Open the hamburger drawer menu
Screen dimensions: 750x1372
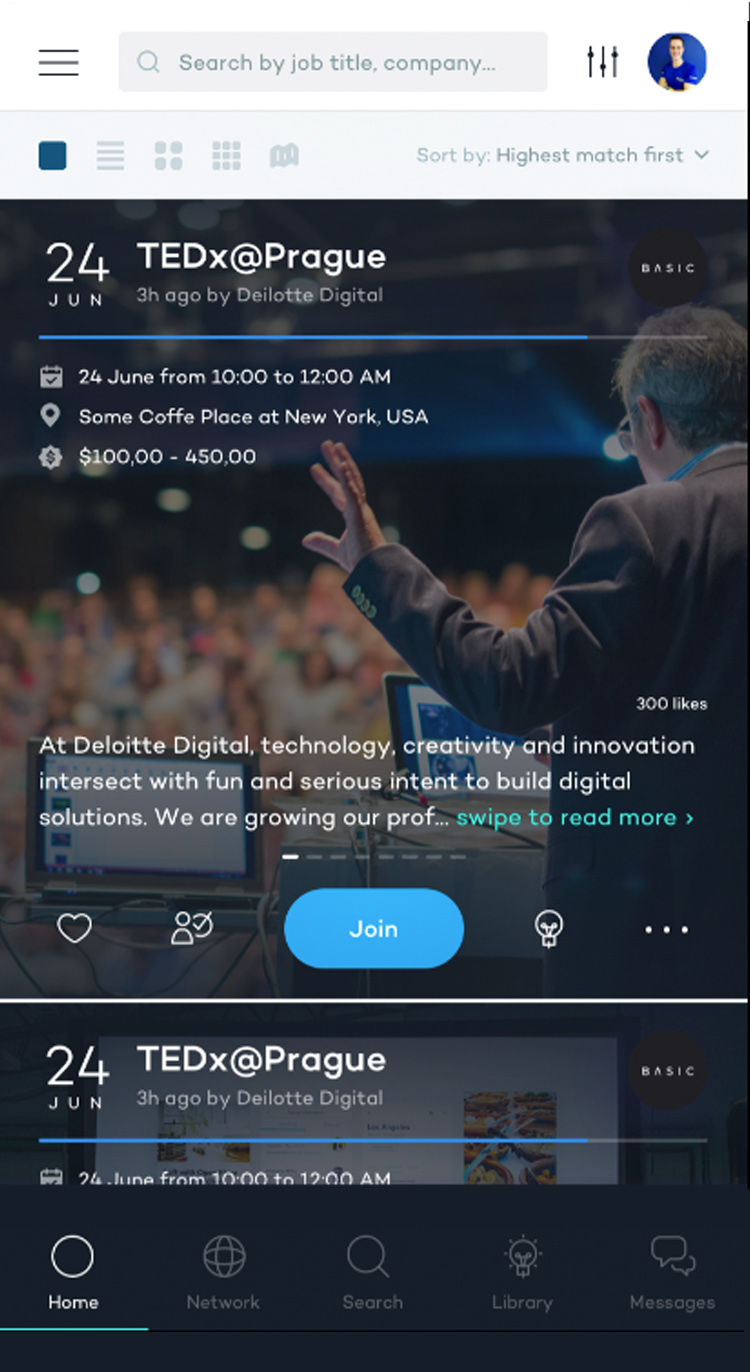pos(59,62)
